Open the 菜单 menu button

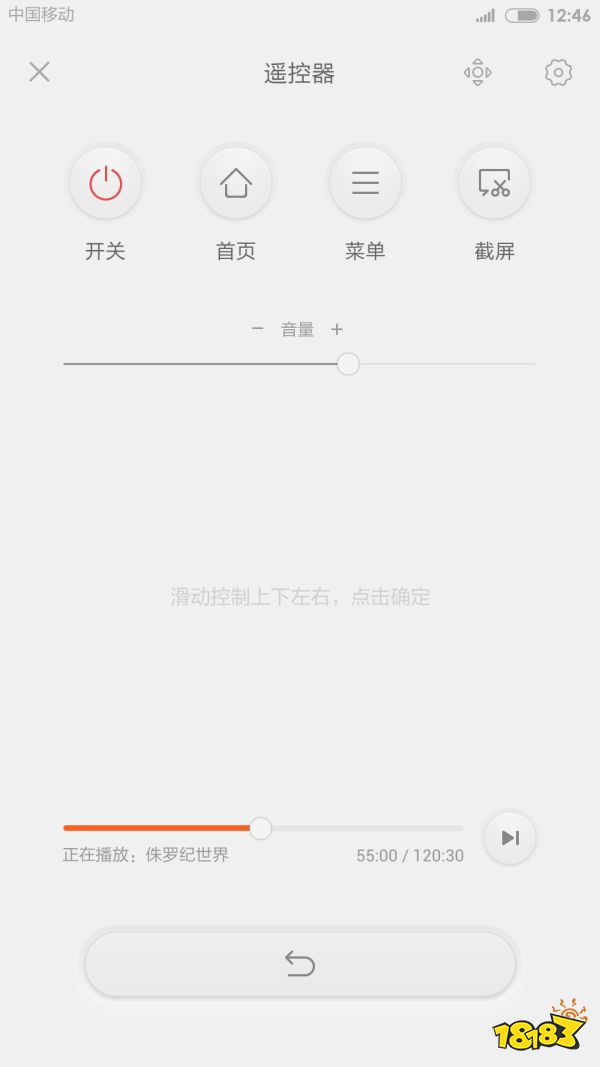(x=365, y=184)
